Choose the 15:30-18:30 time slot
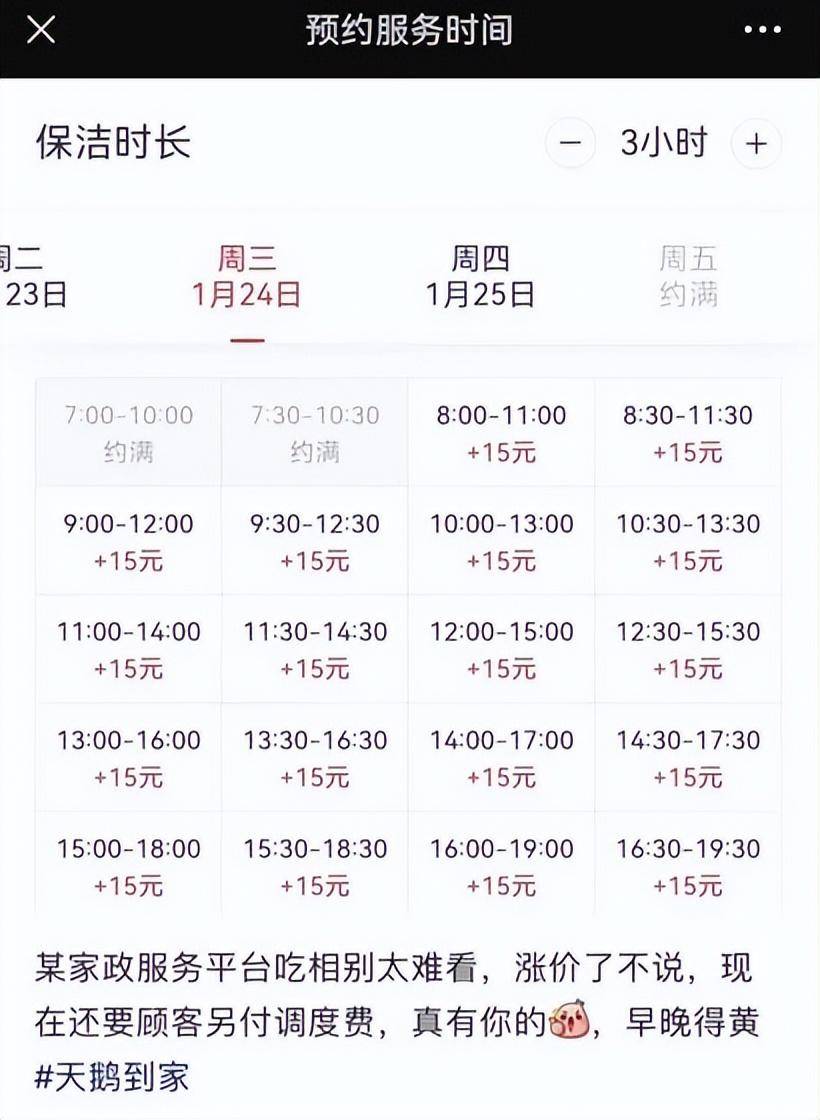The height and width of the screenshot is (1120, 820). tap(315, 865)
